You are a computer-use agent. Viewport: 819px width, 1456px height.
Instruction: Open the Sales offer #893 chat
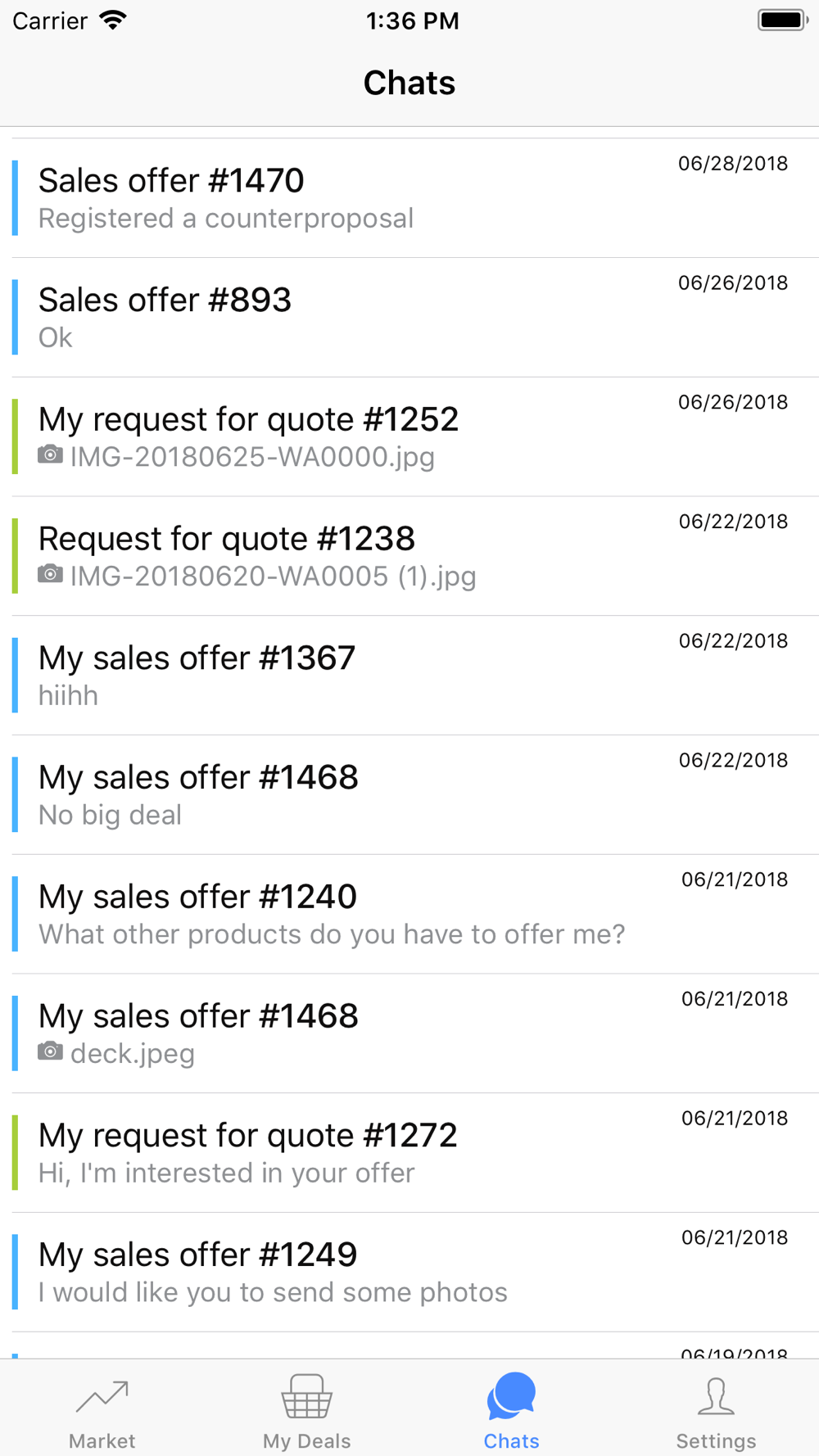[409, 318]
